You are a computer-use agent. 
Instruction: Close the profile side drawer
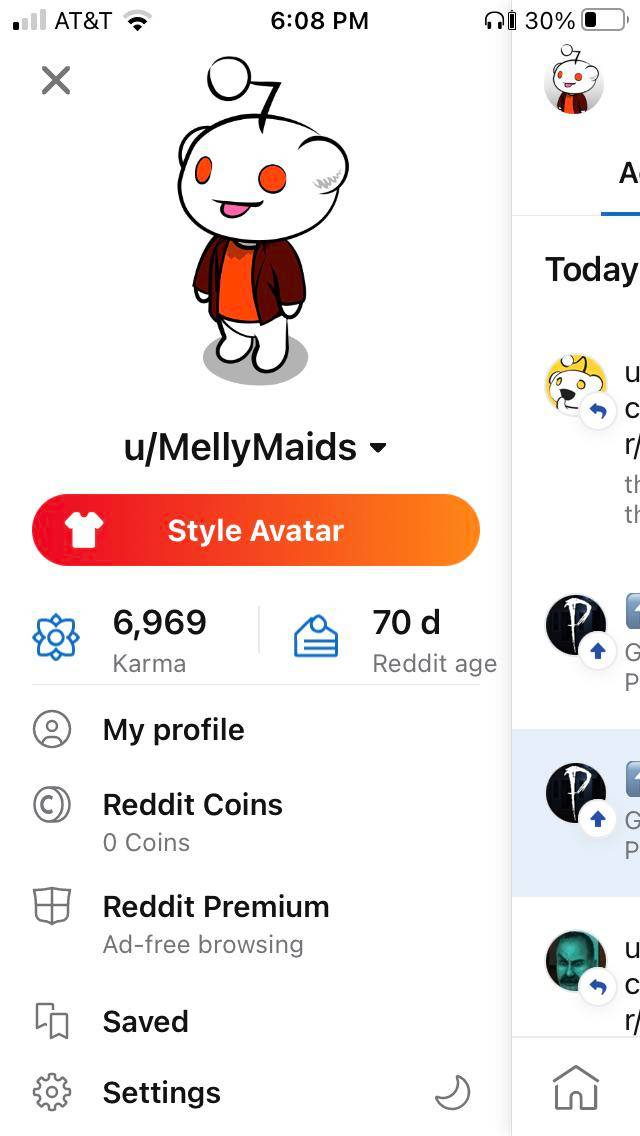tap(56, 80)
